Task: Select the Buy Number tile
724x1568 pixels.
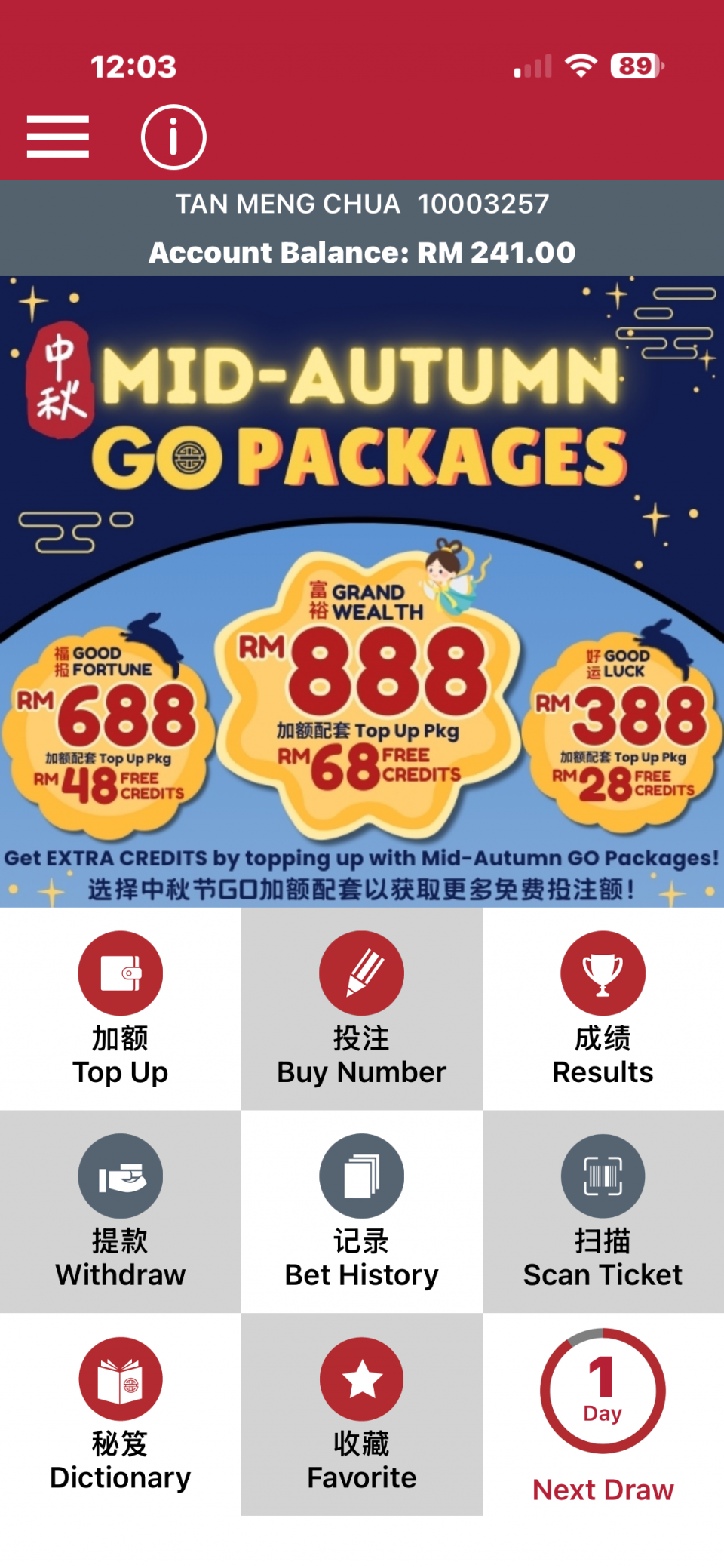Action: tap(361, 1008)
